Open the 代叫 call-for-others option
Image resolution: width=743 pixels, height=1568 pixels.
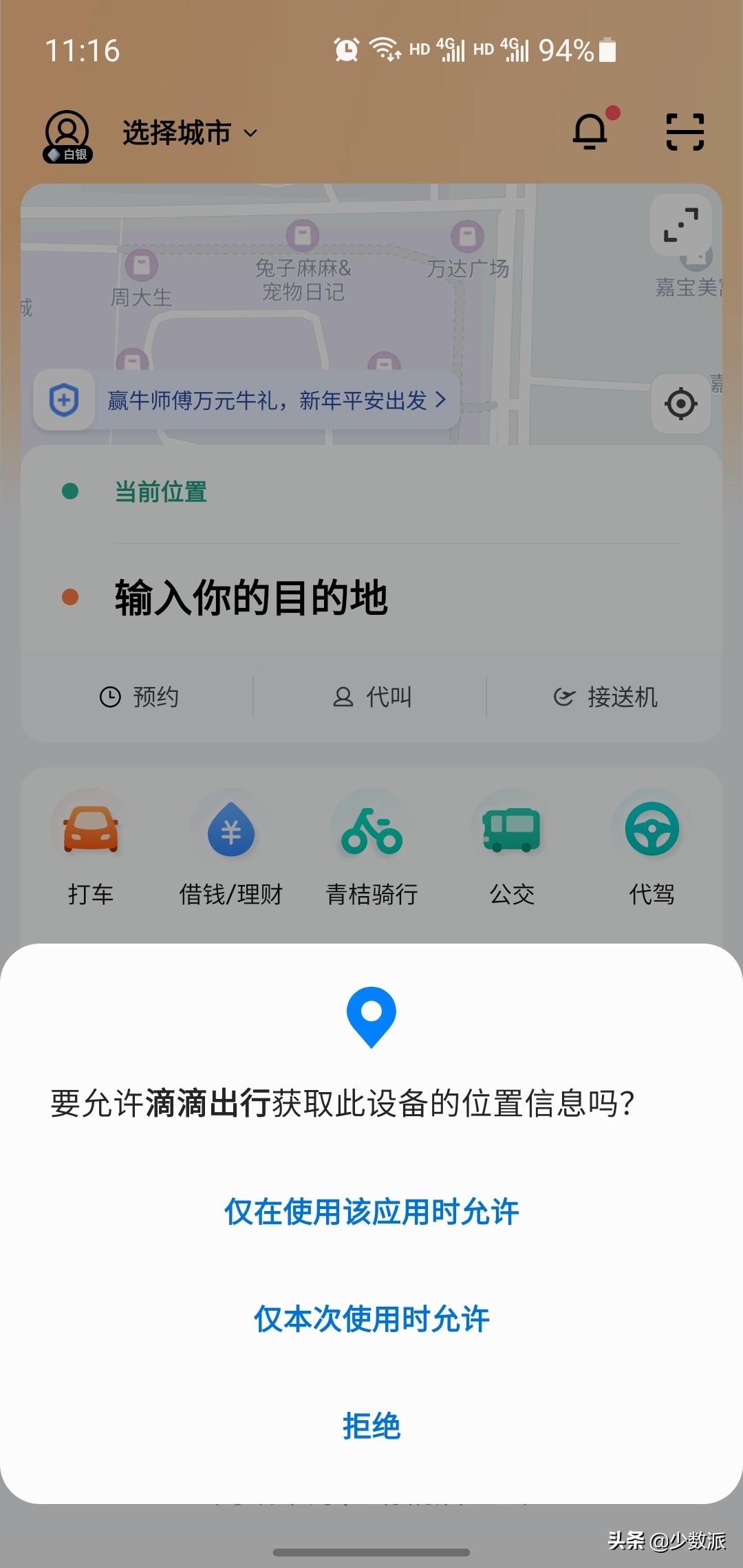[x=374, y=697]
